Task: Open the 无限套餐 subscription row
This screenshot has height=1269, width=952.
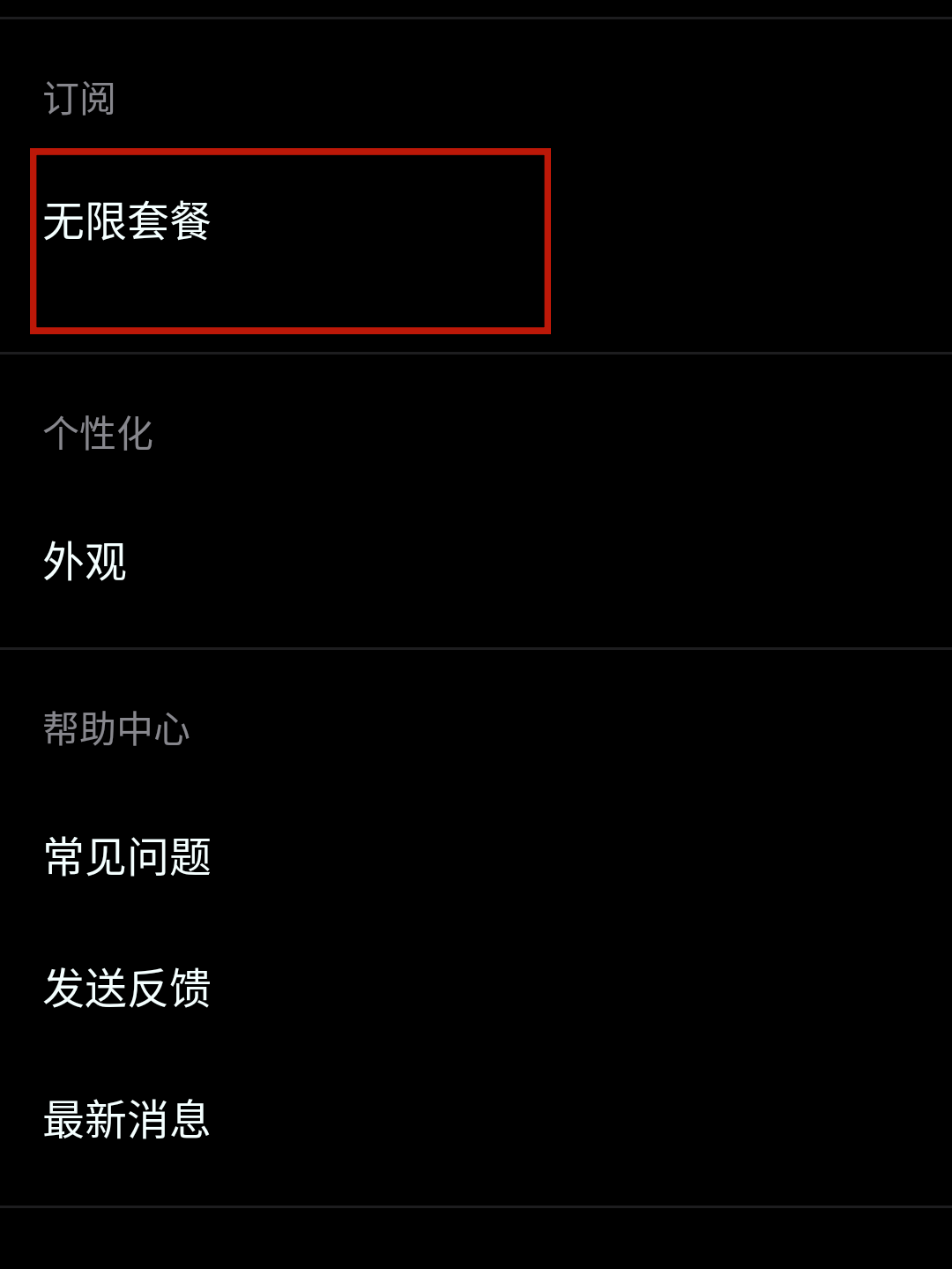Action: pyautogui.click(x=127, y=222)
